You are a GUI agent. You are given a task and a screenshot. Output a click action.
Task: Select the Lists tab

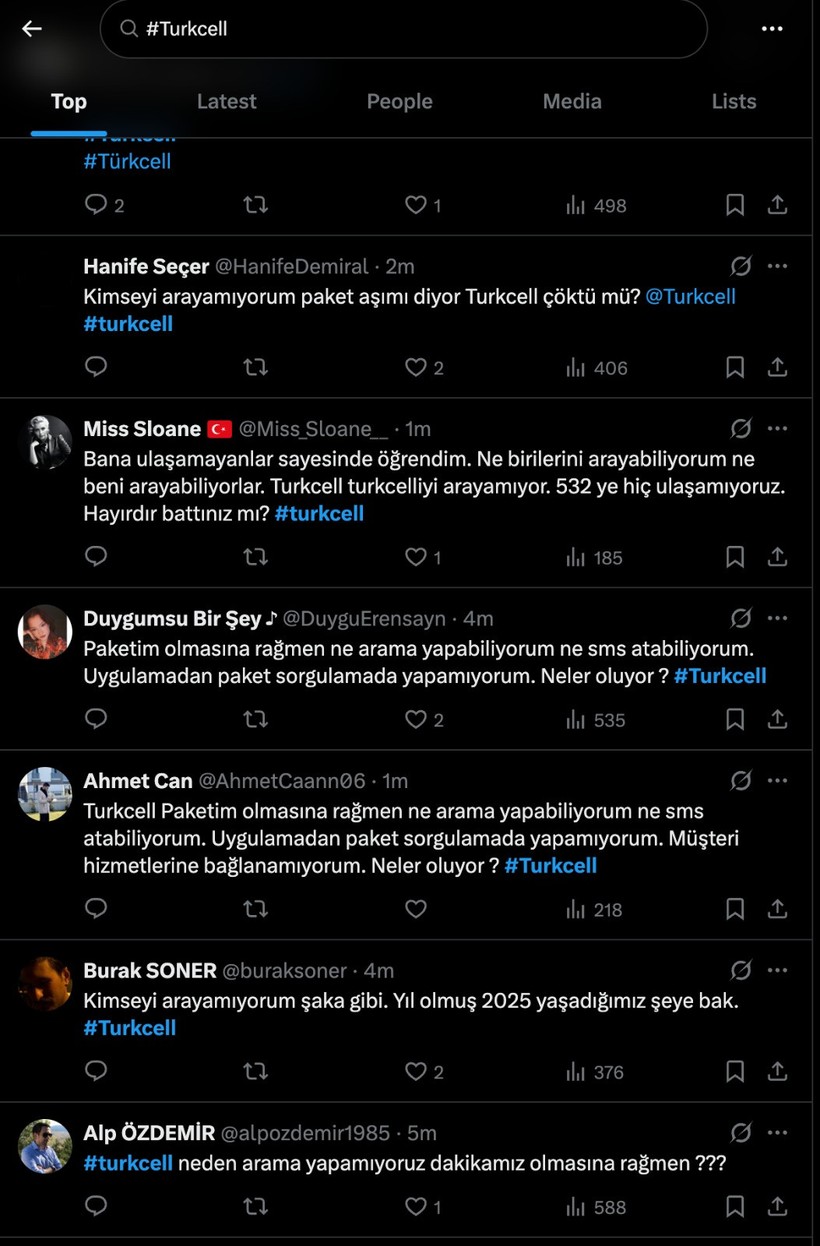pyautogui.click(x=733, y=101)
